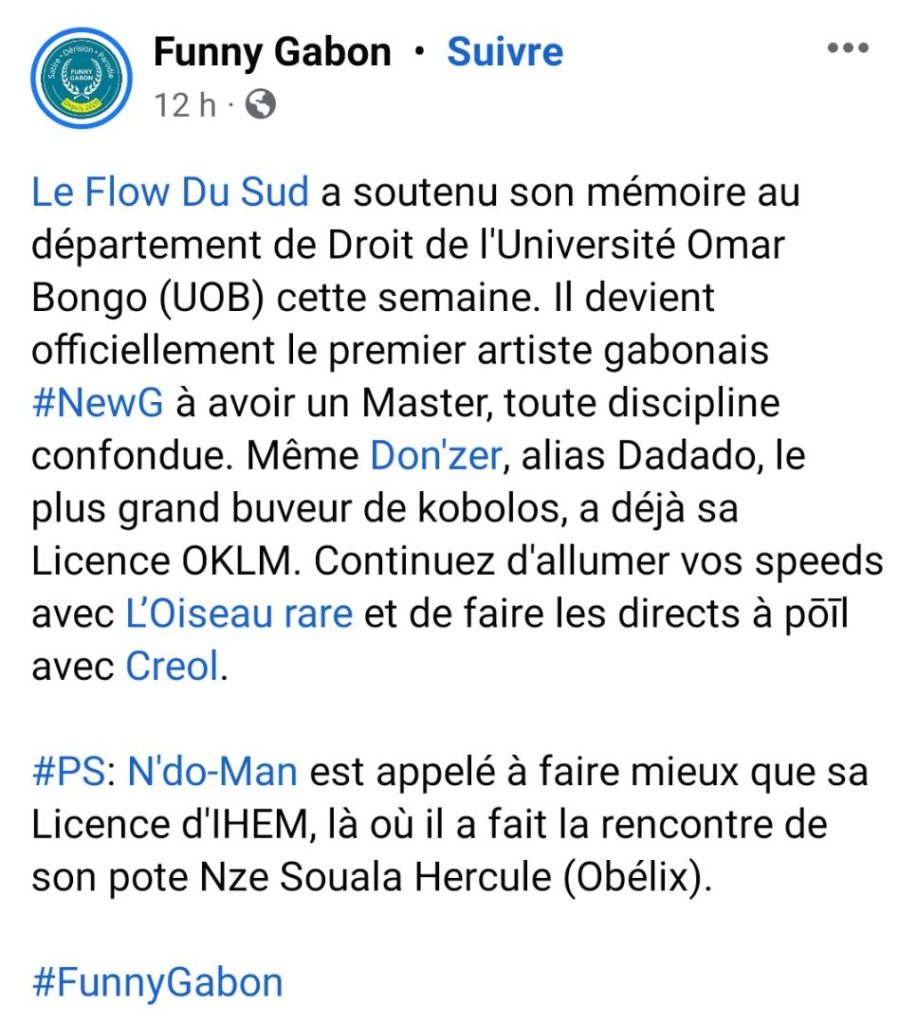Open N'do-Man tagged profile
917x1024 pixels.
point(212,773)
